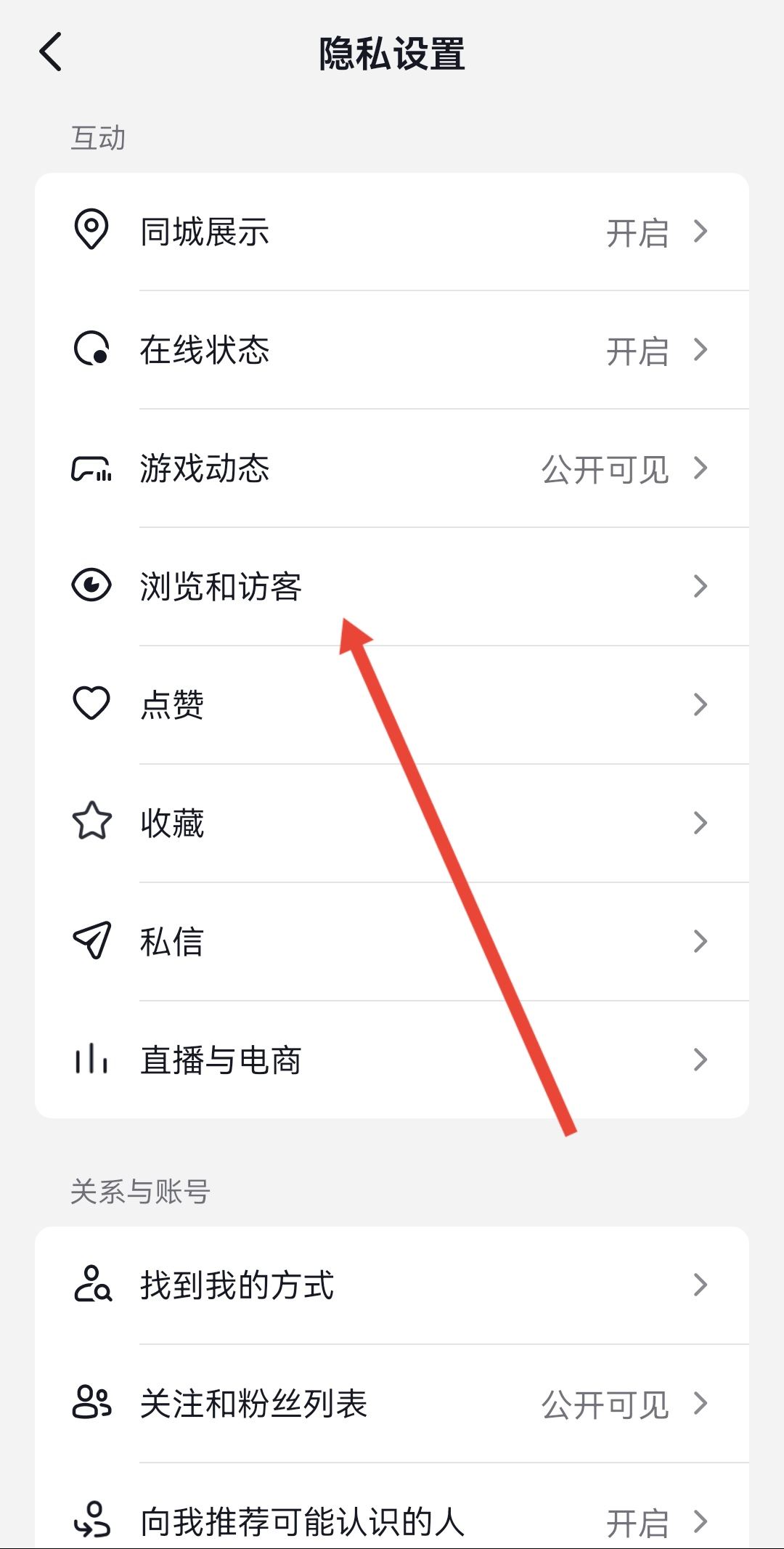This screenshot has width=784, height=1549.
Task: Click the paper plane icon for 私信
Action: point(91,941)
